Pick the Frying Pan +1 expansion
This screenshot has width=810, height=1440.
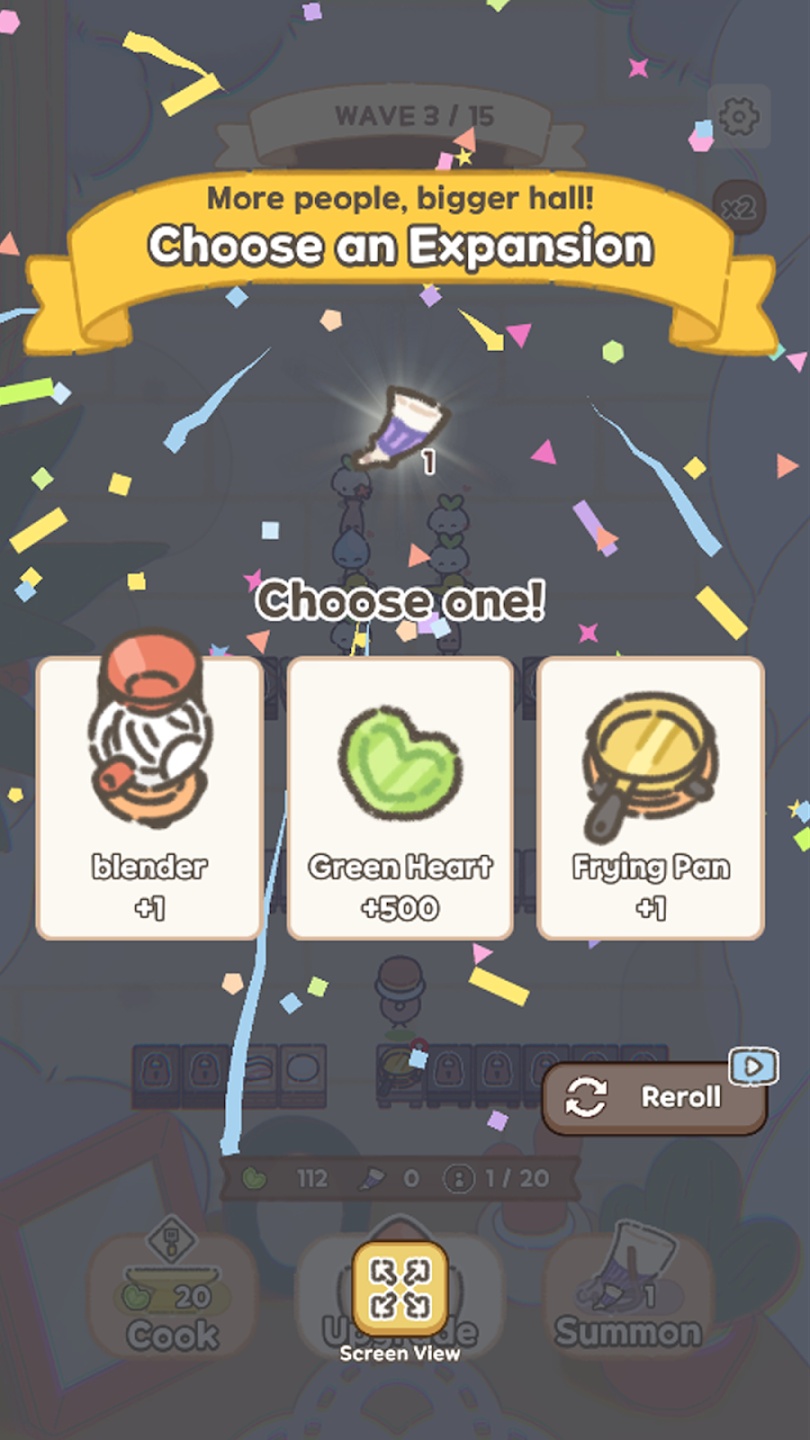(650, 797)
